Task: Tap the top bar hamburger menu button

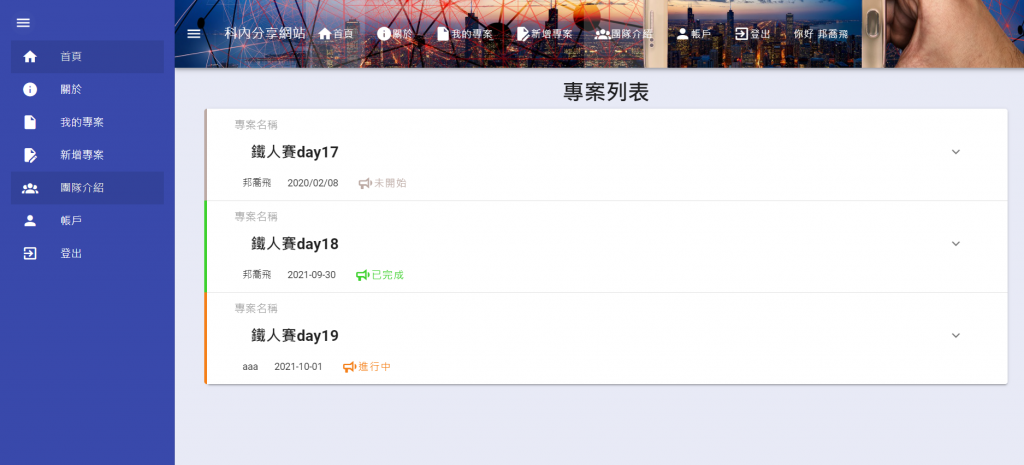Action: click(x=194, y=33)
